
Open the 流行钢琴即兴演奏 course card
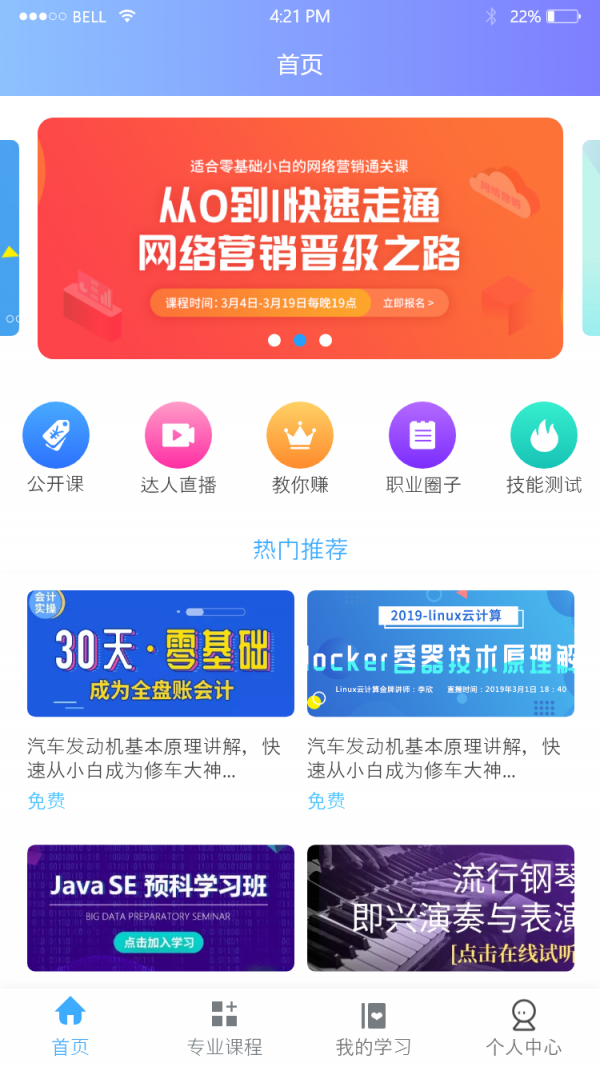440,907
